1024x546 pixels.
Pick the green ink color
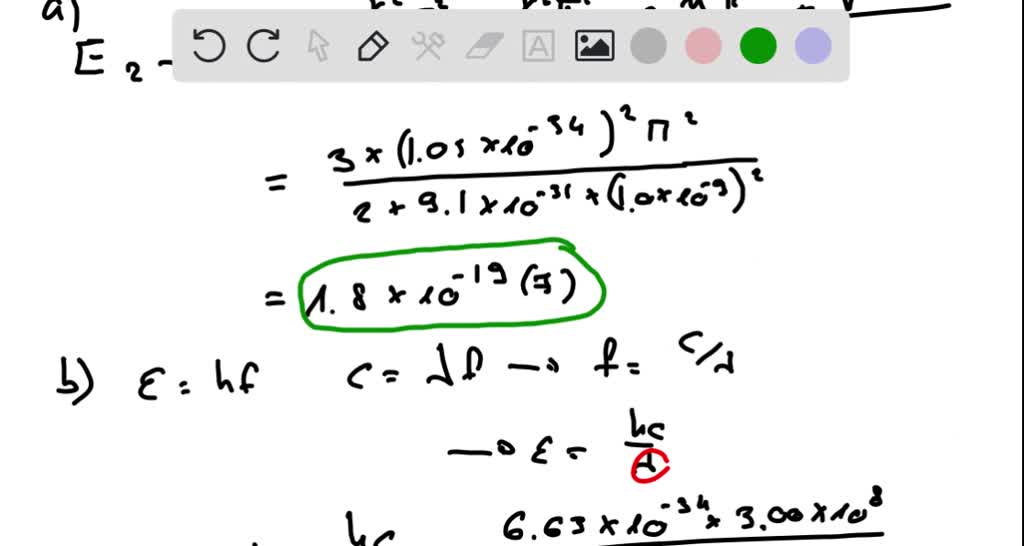pyautogui.click(x=758, y=46)
